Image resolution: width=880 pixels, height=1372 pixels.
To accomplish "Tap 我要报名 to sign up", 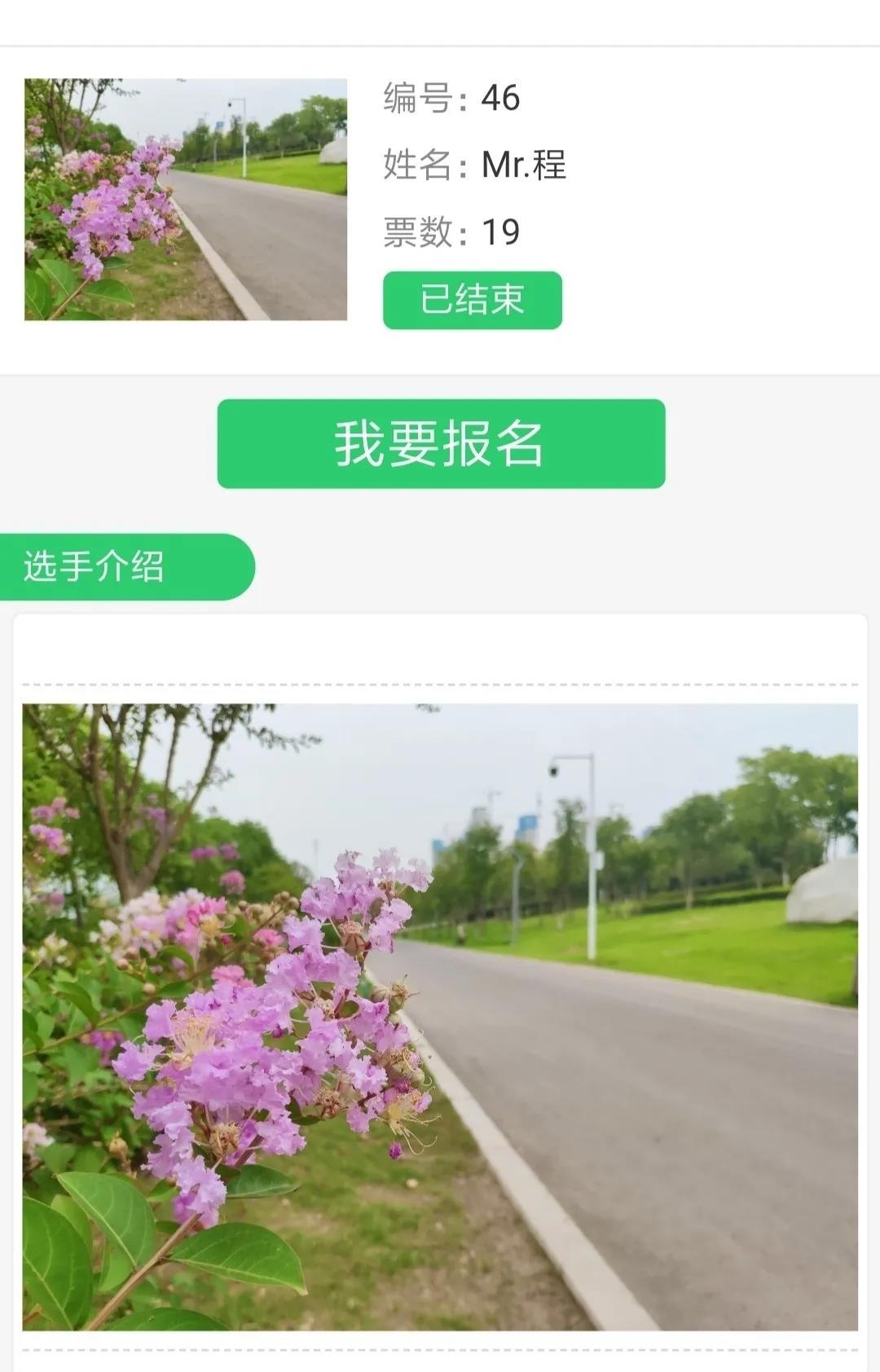I will [441, 444].
